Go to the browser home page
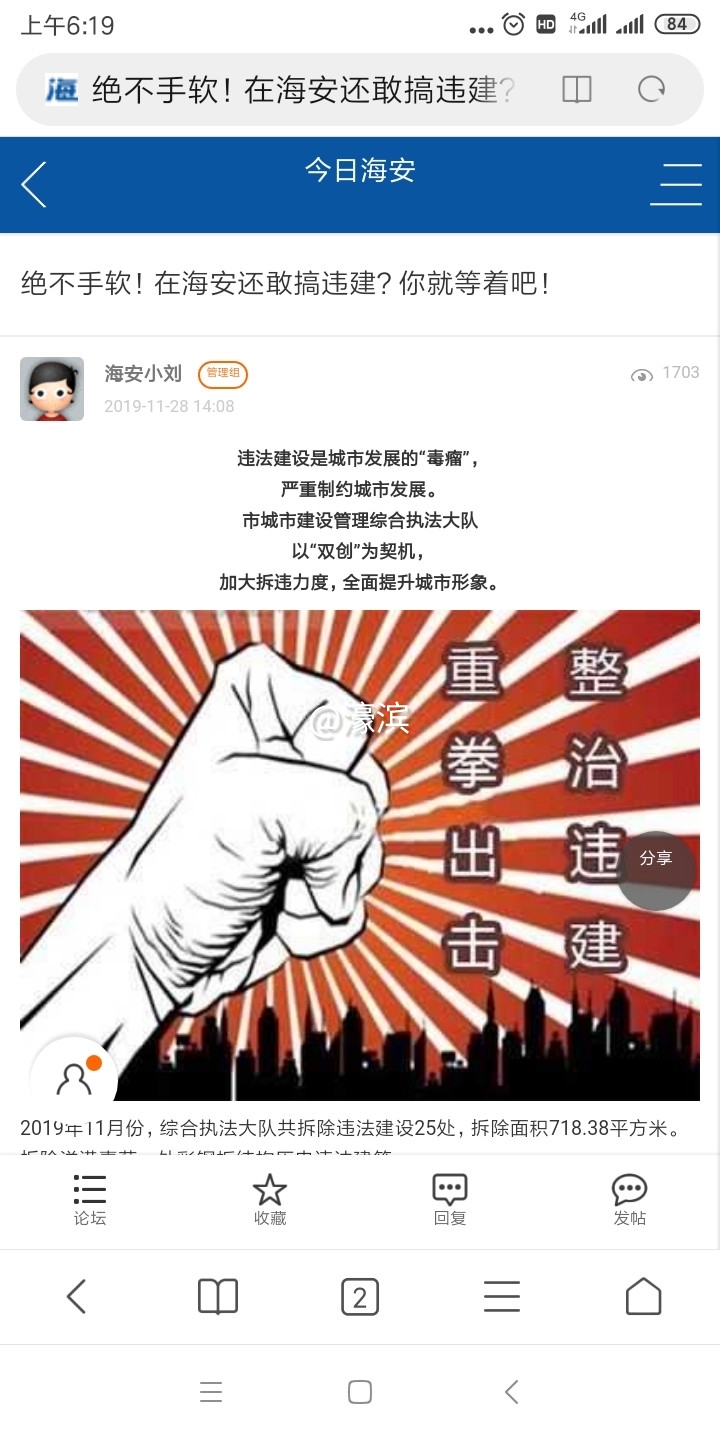The width and height of the screenshot is (720, 1440). point(644,1297)
